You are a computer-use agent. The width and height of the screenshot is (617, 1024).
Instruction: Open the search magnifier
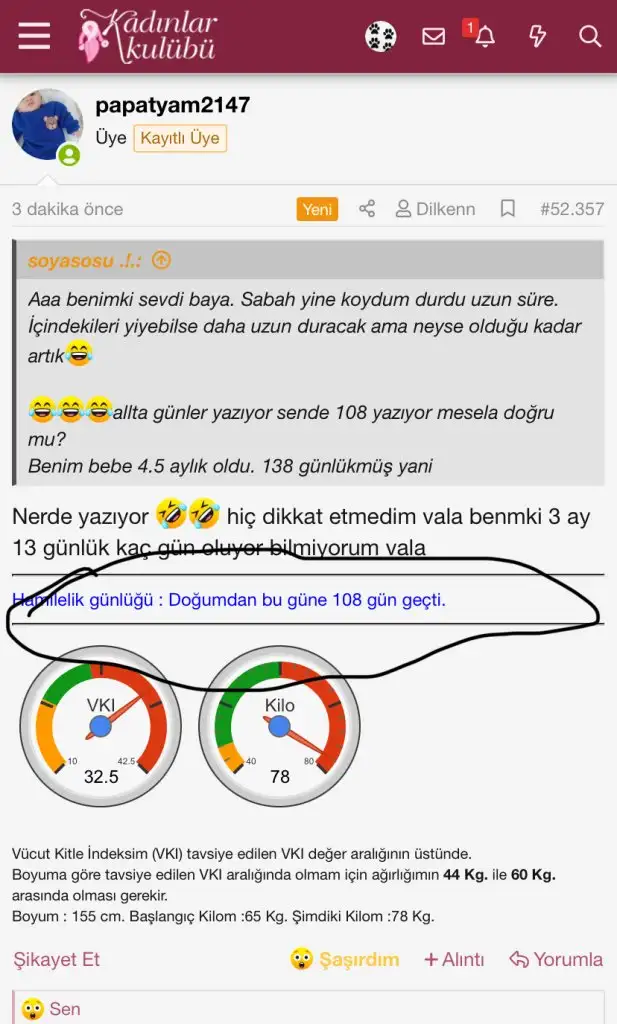point(590,37)
